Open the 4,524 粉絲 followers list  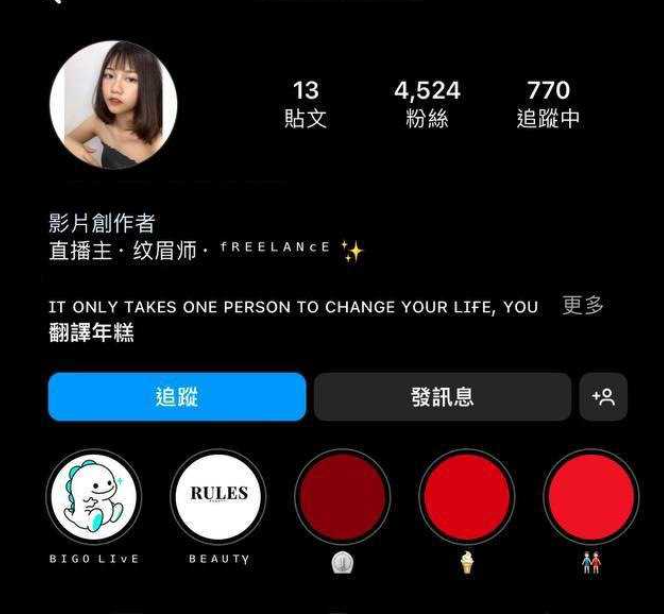427,104
